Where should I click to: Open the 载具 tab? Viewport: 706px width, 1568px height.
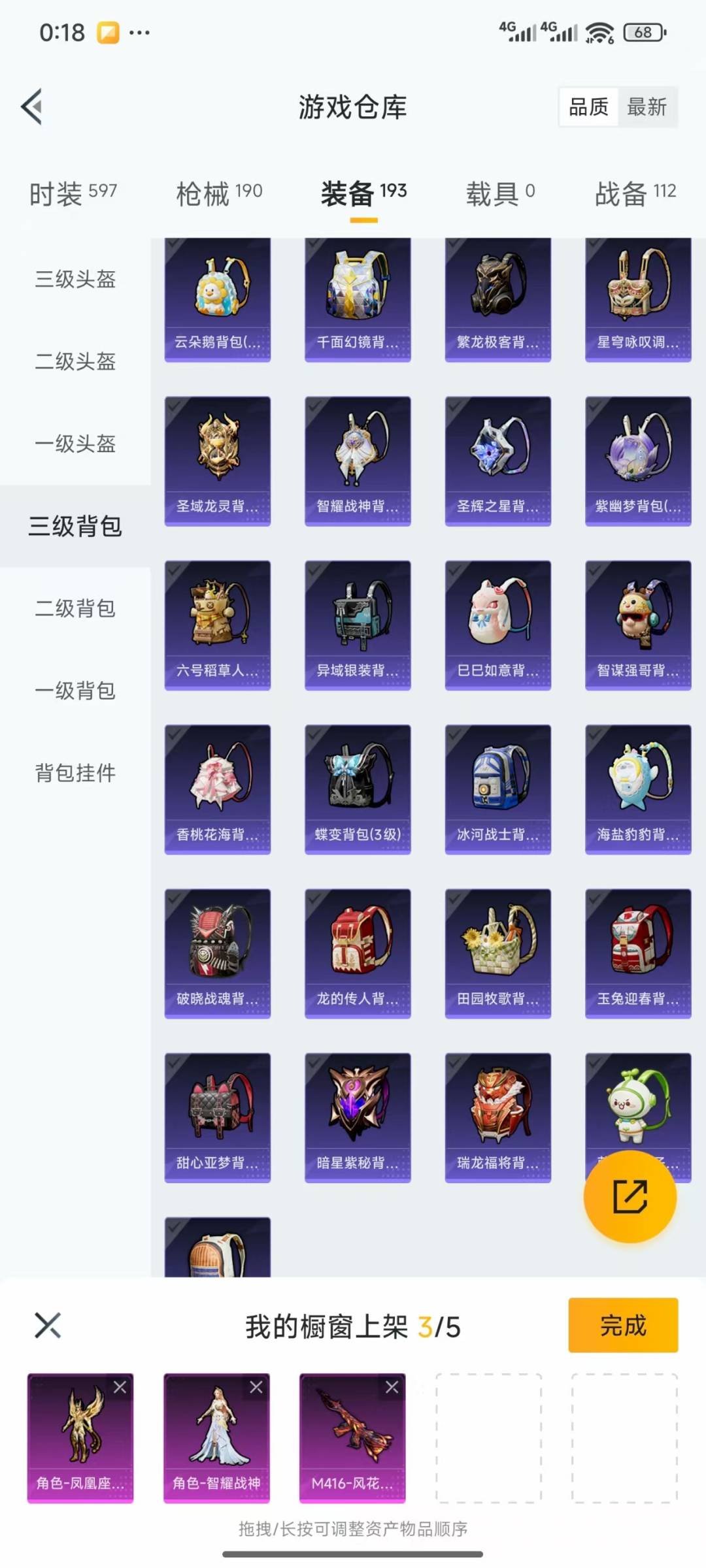(x=500, y=193)
